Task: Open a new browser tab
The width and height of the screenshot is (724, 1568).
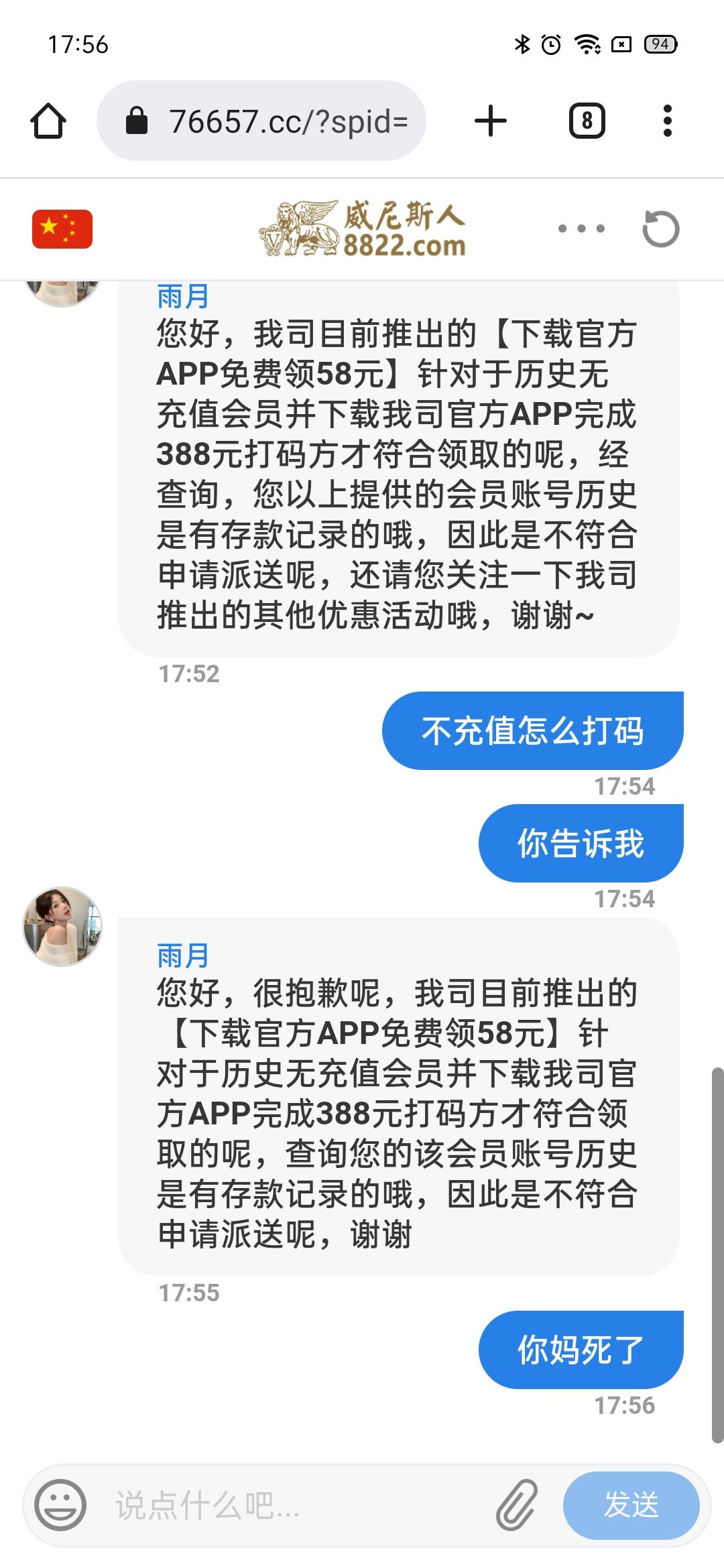Action: coord(491,121)
